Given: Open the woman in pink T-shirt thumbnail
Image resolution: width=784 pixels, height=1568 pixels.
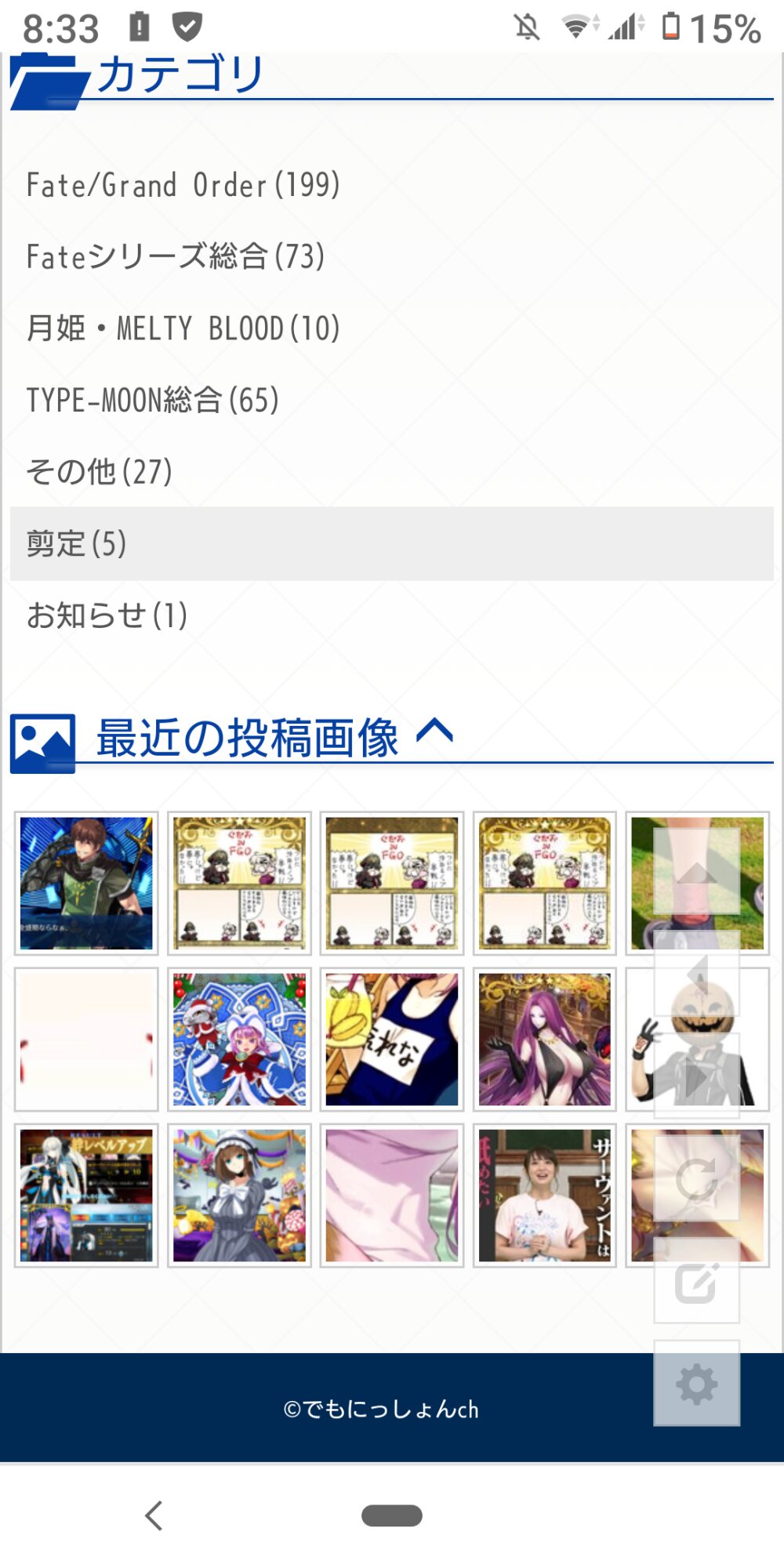Looking at the screenshot, I should (545, 1195).
